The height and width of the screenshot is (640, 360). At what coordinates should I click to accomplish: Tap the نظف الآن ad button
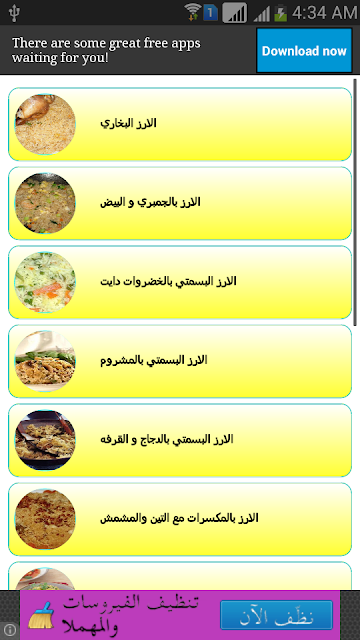[277, 615]
